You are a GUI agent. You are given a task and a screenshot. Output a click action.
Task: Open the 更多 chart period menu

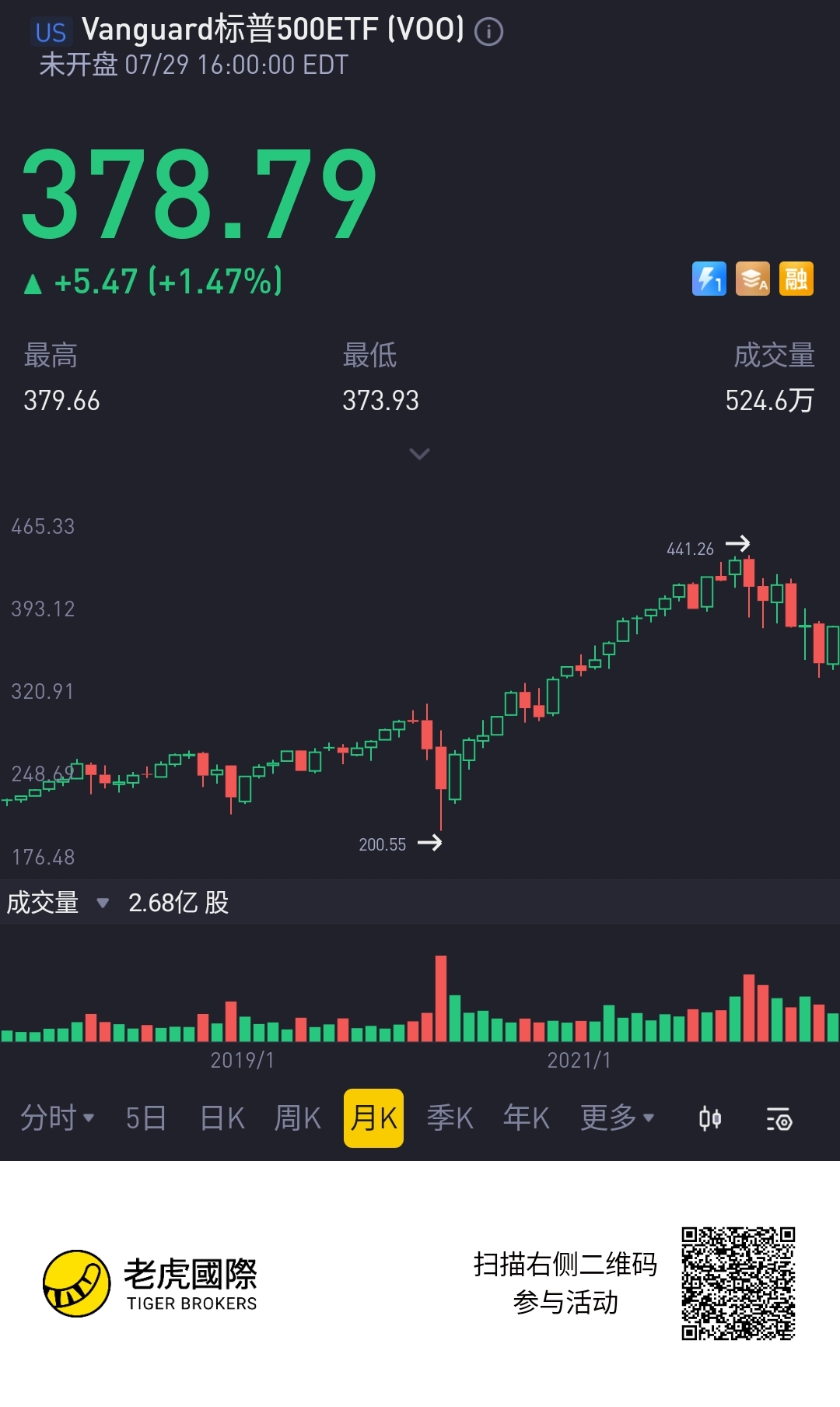(617, 1118)
